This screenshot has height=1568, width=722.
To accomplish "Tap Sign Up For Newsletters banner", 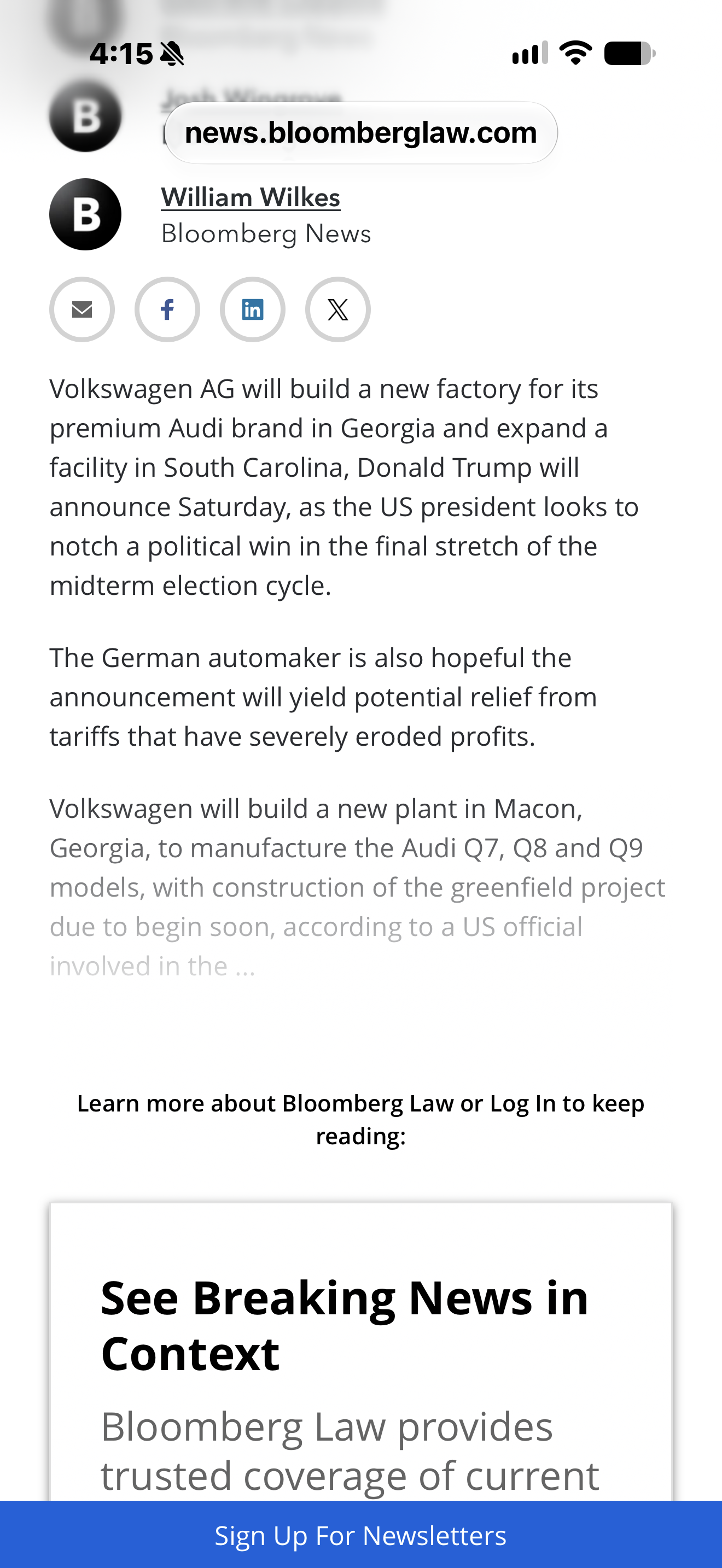I will point(361,1535).
